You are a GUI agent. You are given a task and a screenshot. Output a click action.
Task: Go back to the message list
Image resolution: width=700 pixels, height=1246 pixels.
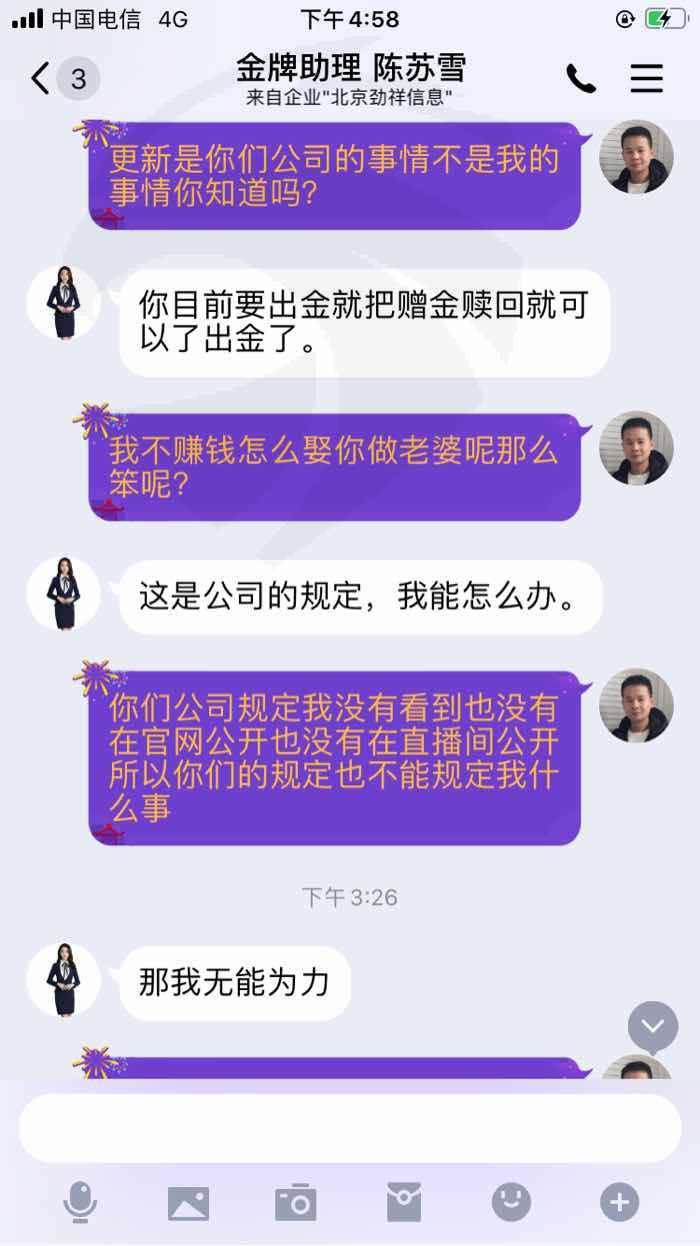pos(64,78)
